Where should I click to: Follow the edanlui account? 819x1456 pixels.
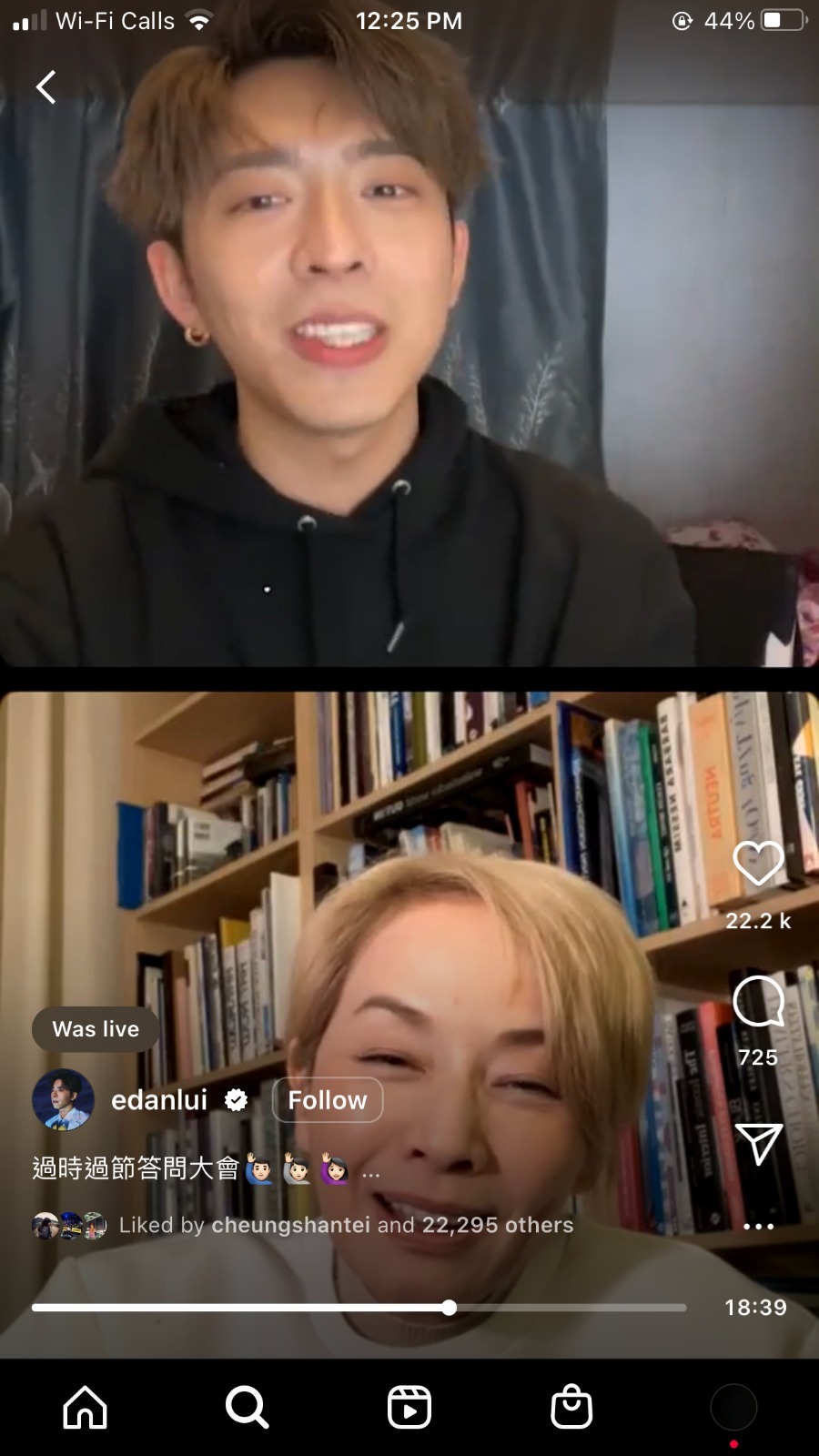tap(328, 1100)
